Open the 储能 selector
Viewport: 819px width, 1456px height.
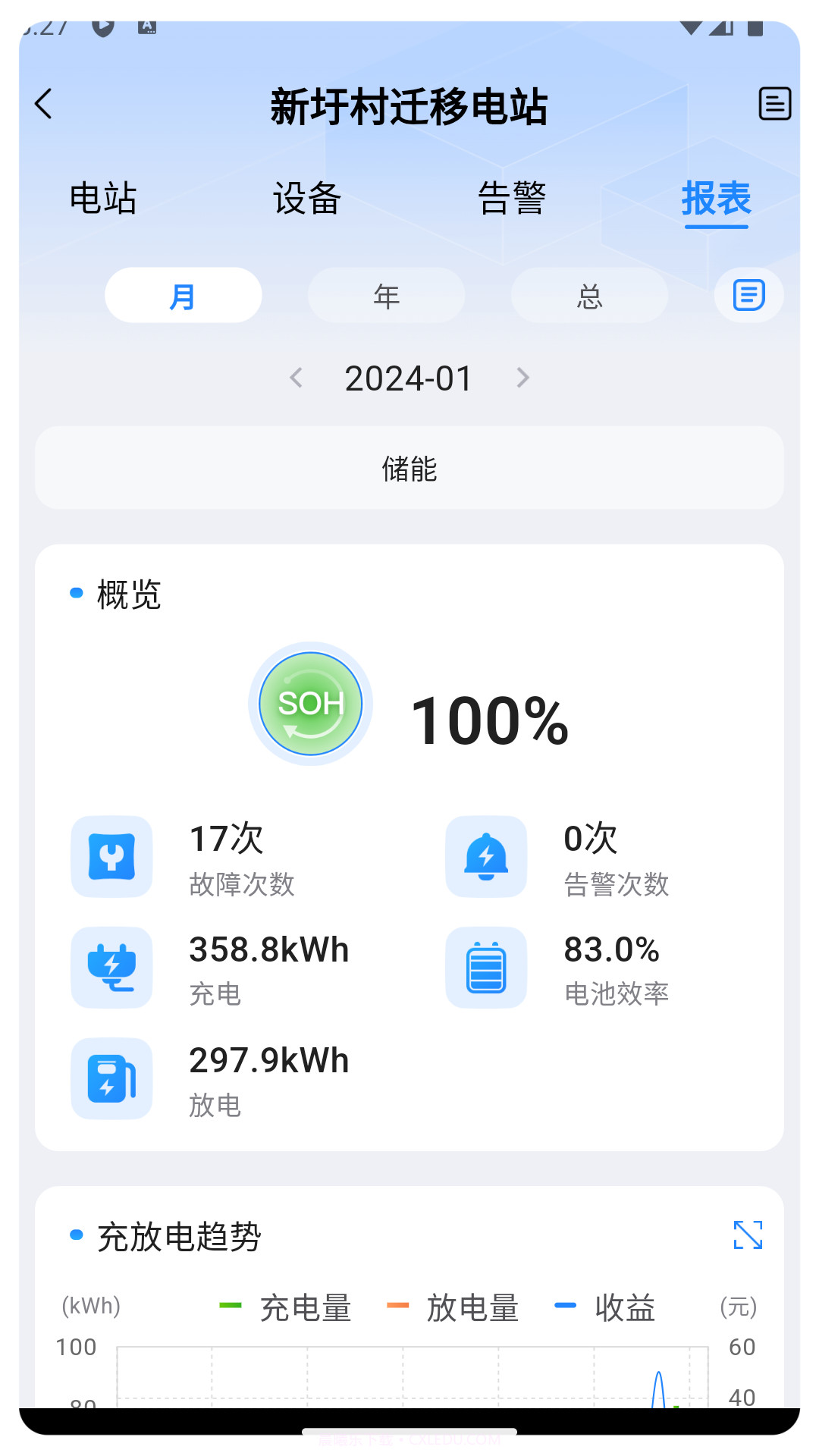tap(409, 469)
